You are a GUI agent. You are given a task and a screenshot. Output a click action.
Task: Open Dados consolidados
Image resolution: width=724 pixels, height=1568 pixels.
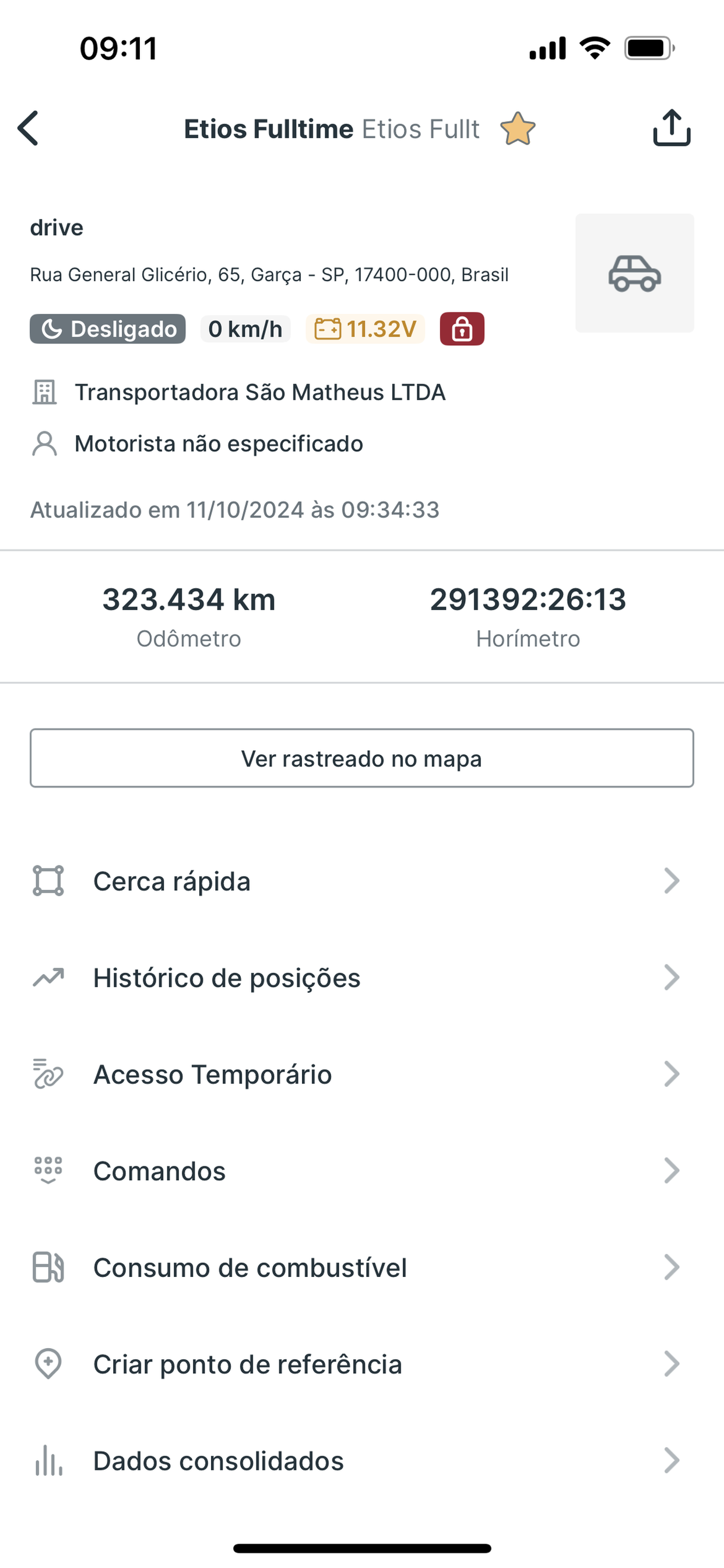pyautogui.click(x=362, y=1460)
